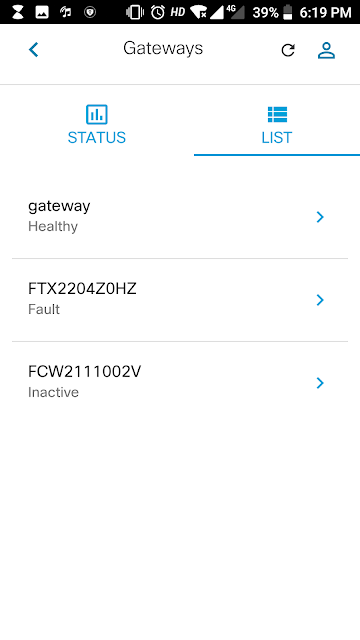Screen dimensions: 360x640
Task: Select the LIST tab
Action: (277, 124)
